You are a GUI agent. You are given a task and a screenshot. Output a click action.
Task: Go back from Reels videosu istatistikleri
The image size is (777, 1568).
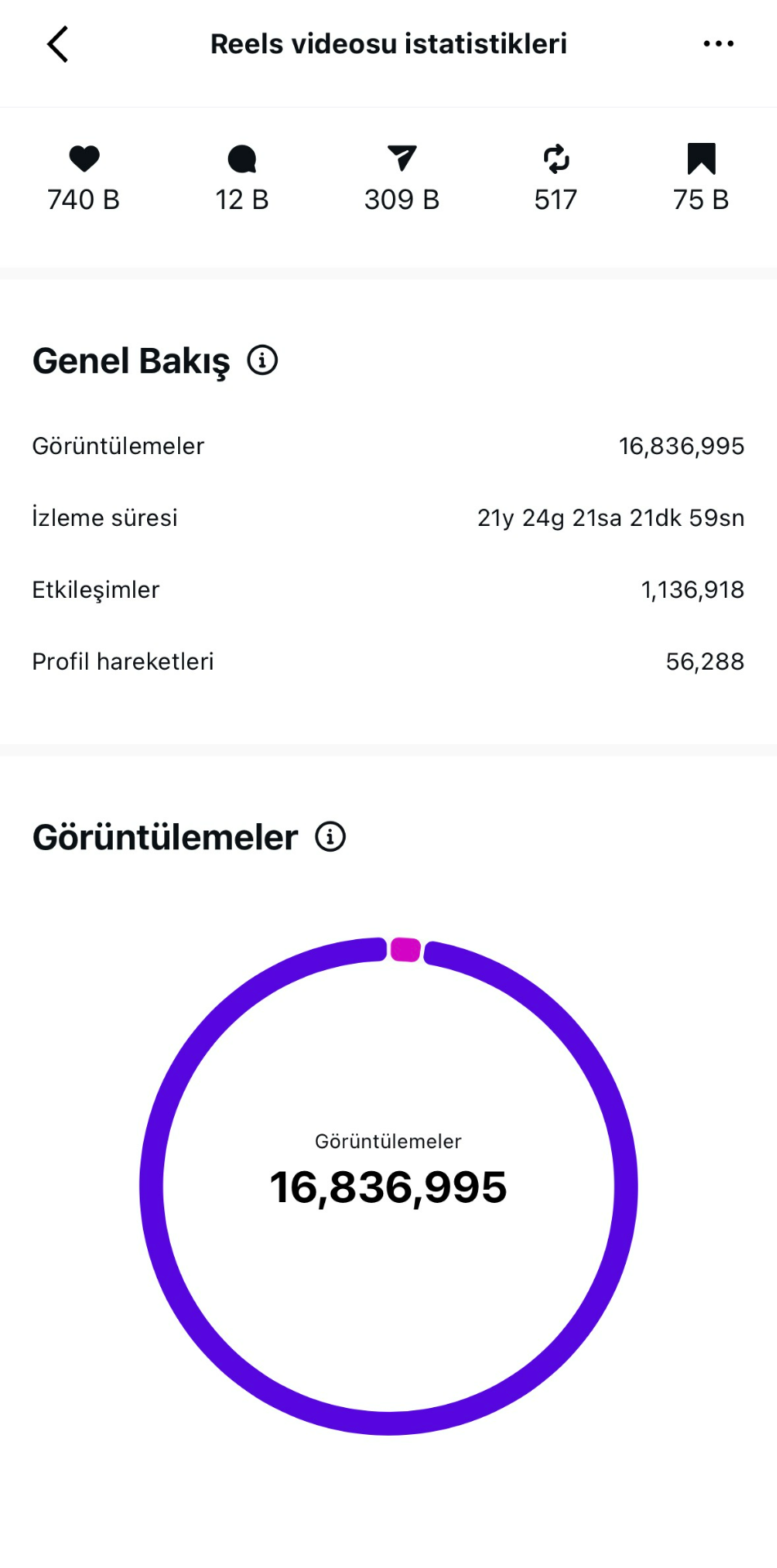(57, 44)
